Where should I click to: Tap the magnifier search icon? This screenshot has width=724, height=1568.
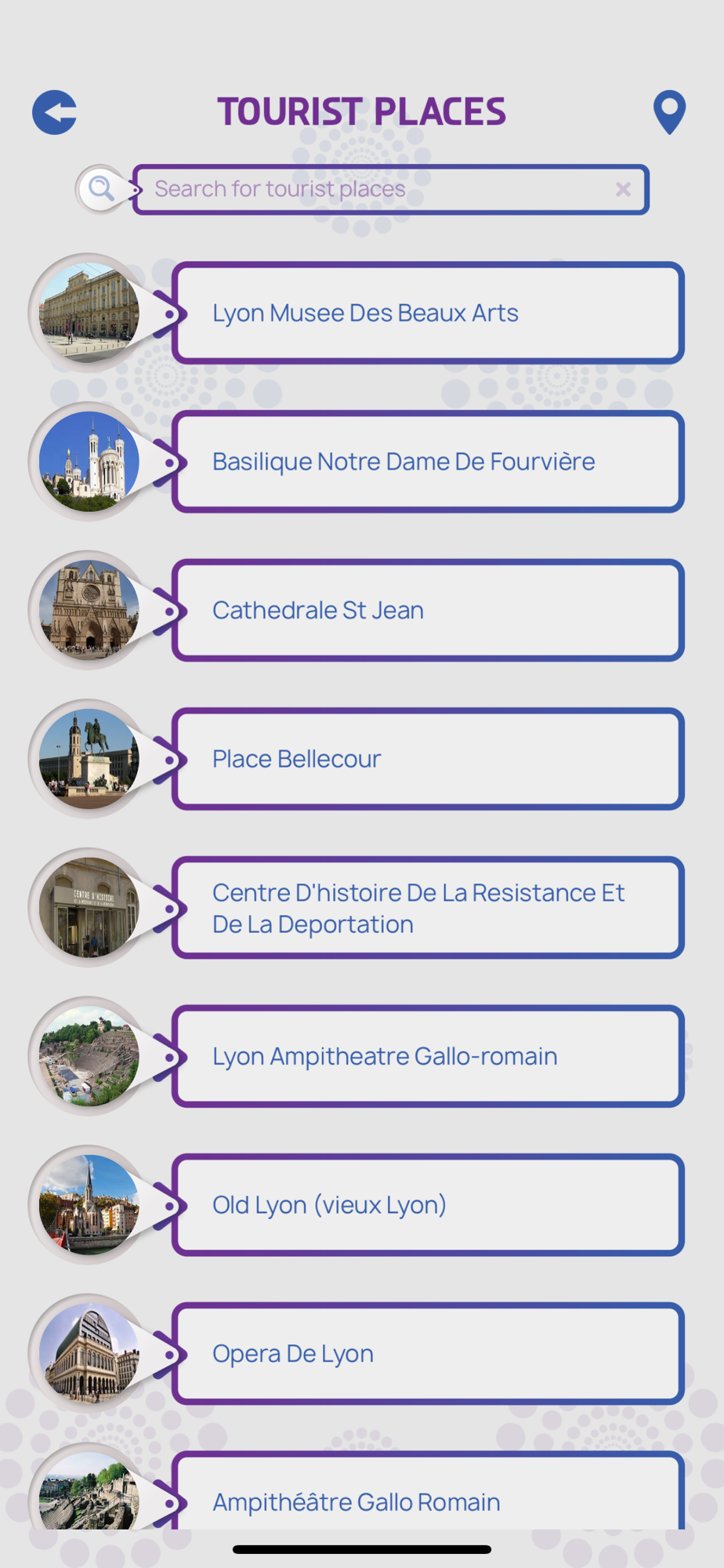(x=102, y=189)
